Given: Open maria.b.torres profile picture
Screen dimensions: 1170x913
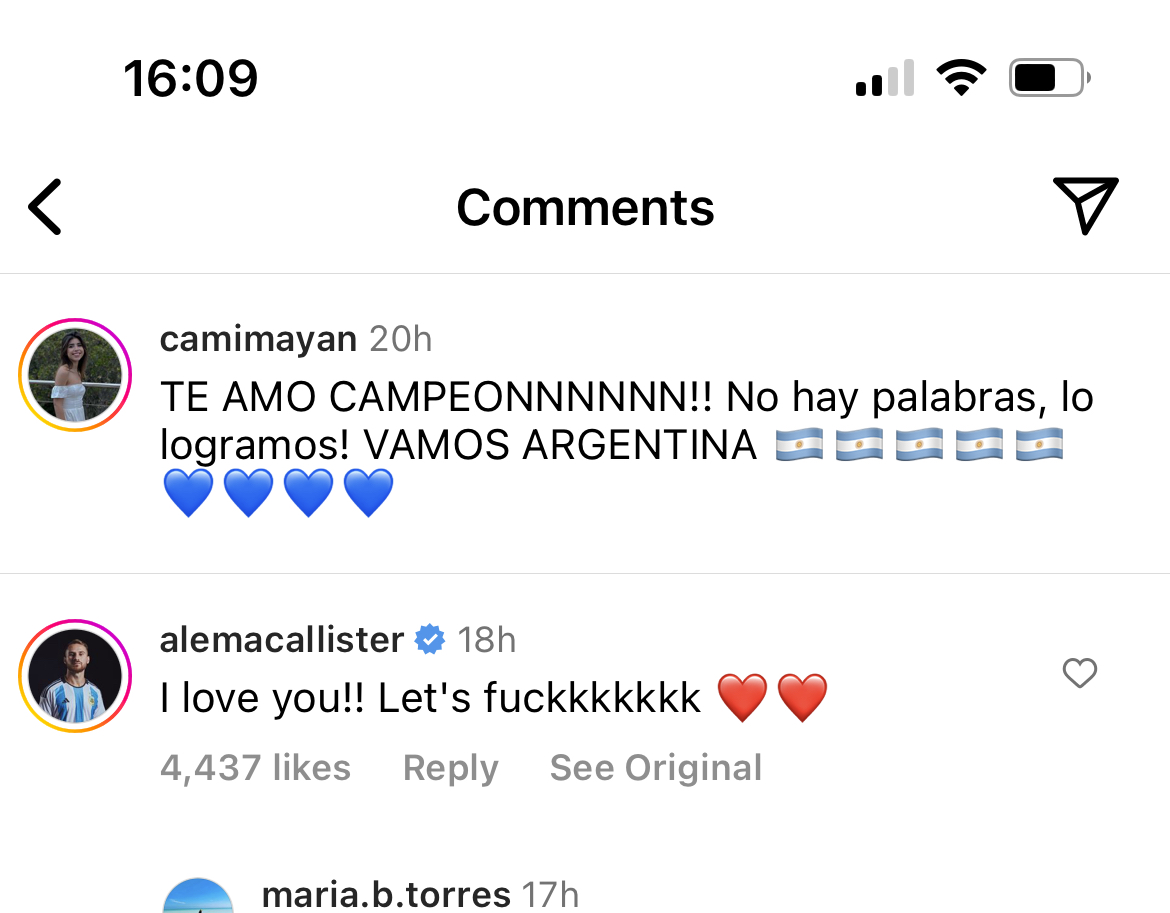Looking at the screenshot, I should (198, 896).
